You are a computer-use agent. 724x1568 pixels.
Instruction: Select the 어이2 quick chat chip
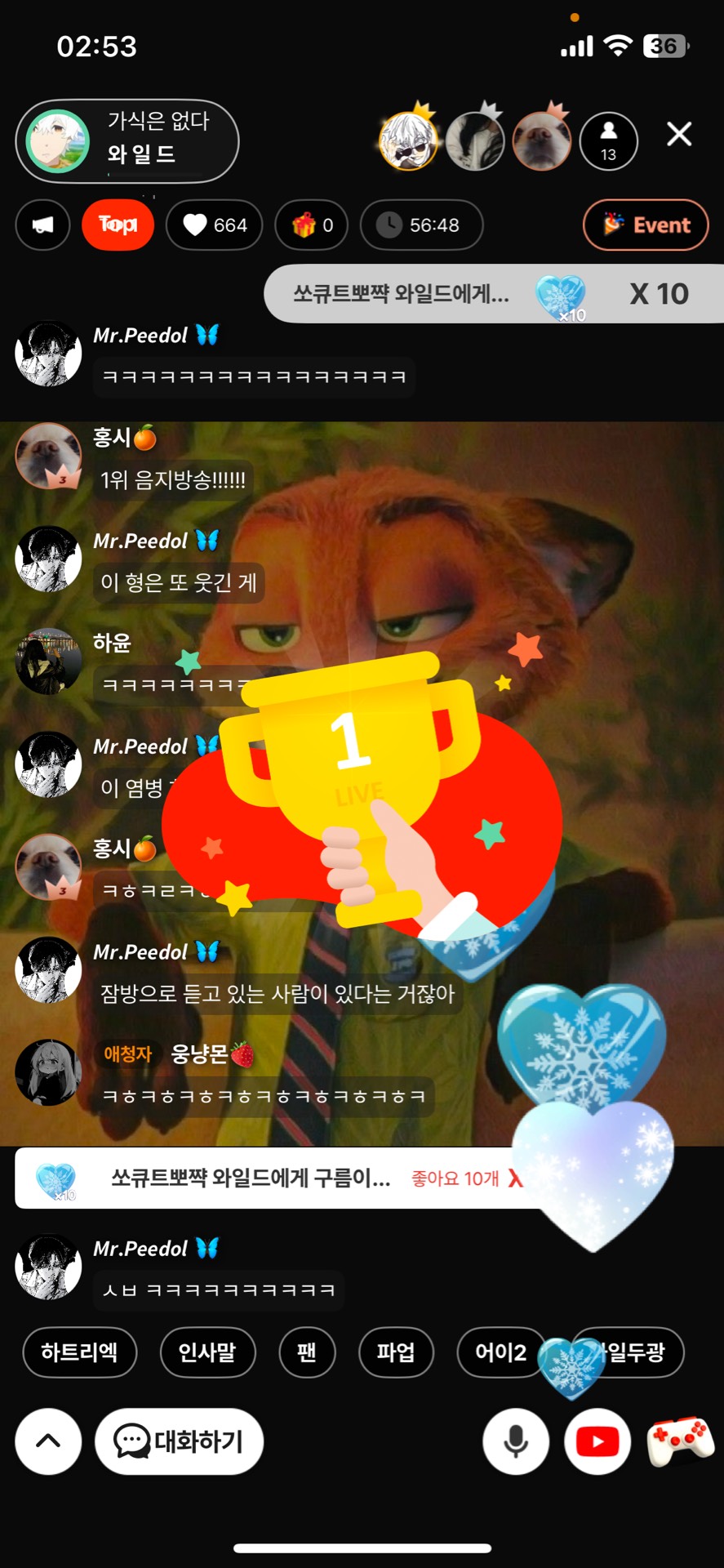click(498, 1352)
